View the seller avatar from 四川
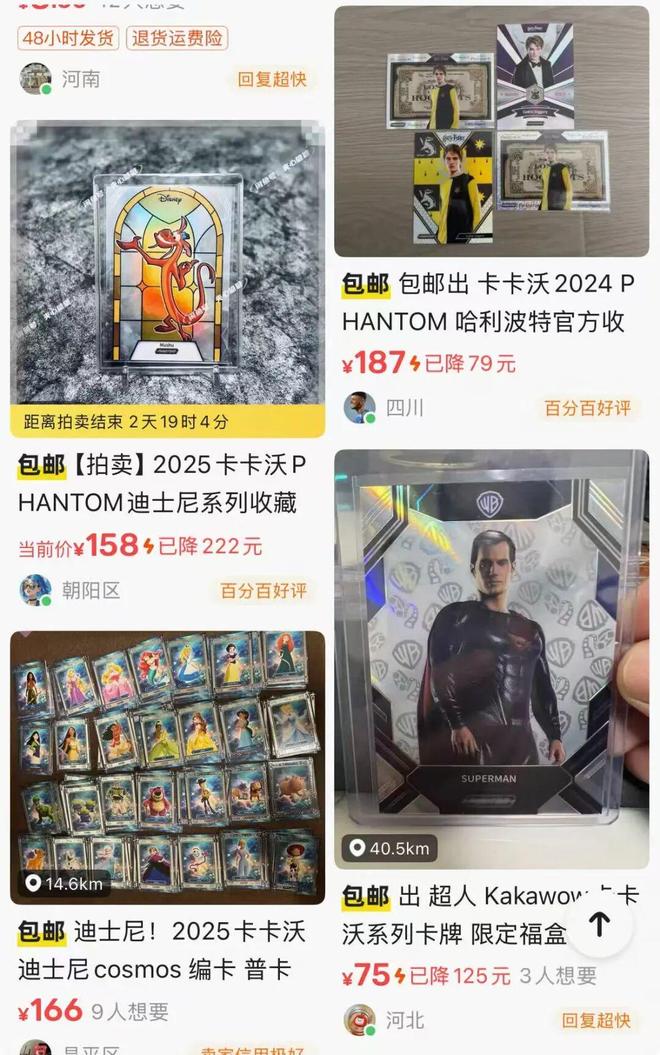The image size is (660, 1055). click(360, 408)
